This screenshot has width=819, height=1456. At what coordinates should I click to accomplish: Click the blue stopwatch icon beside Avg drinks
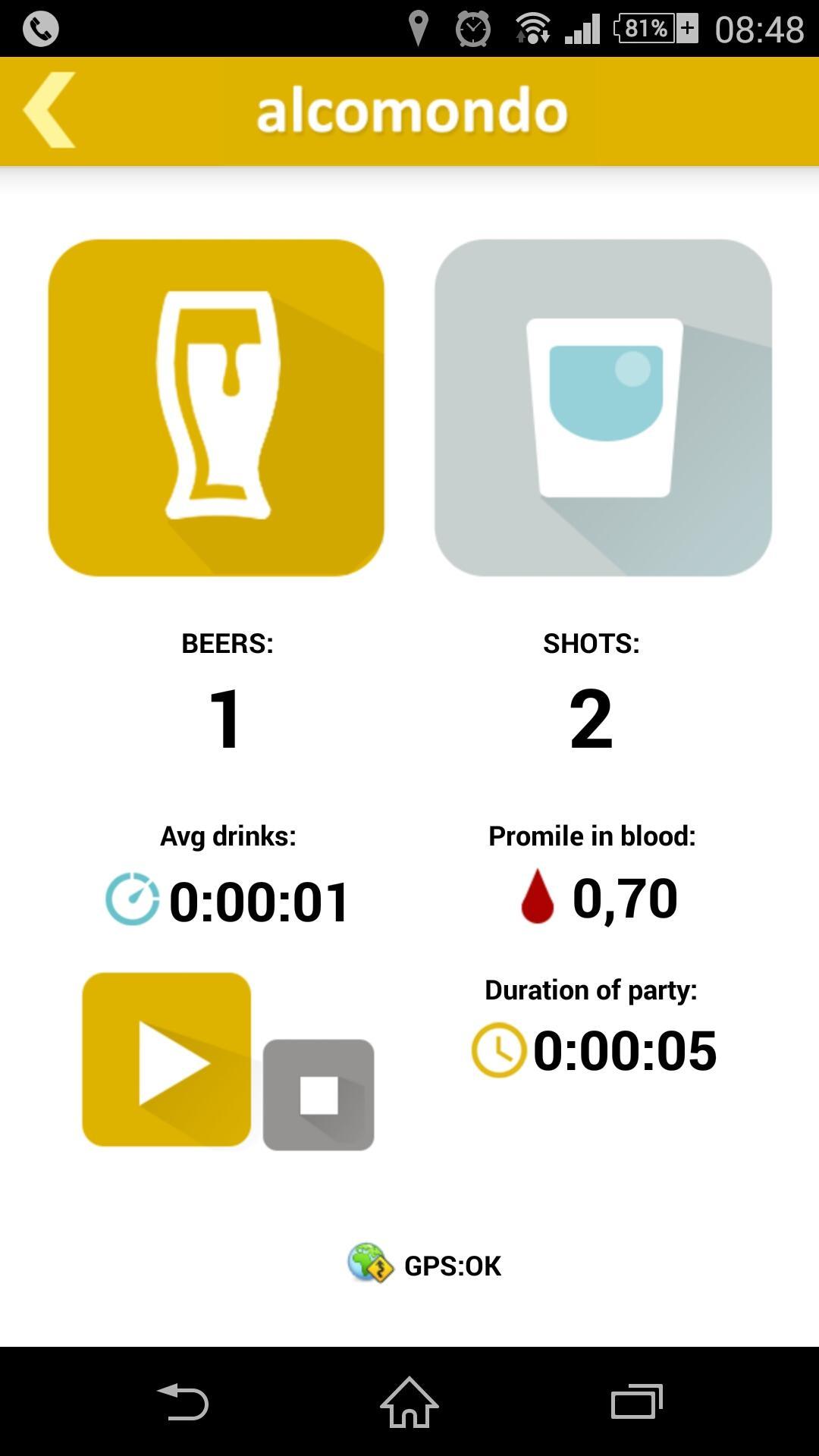point(133,899)
